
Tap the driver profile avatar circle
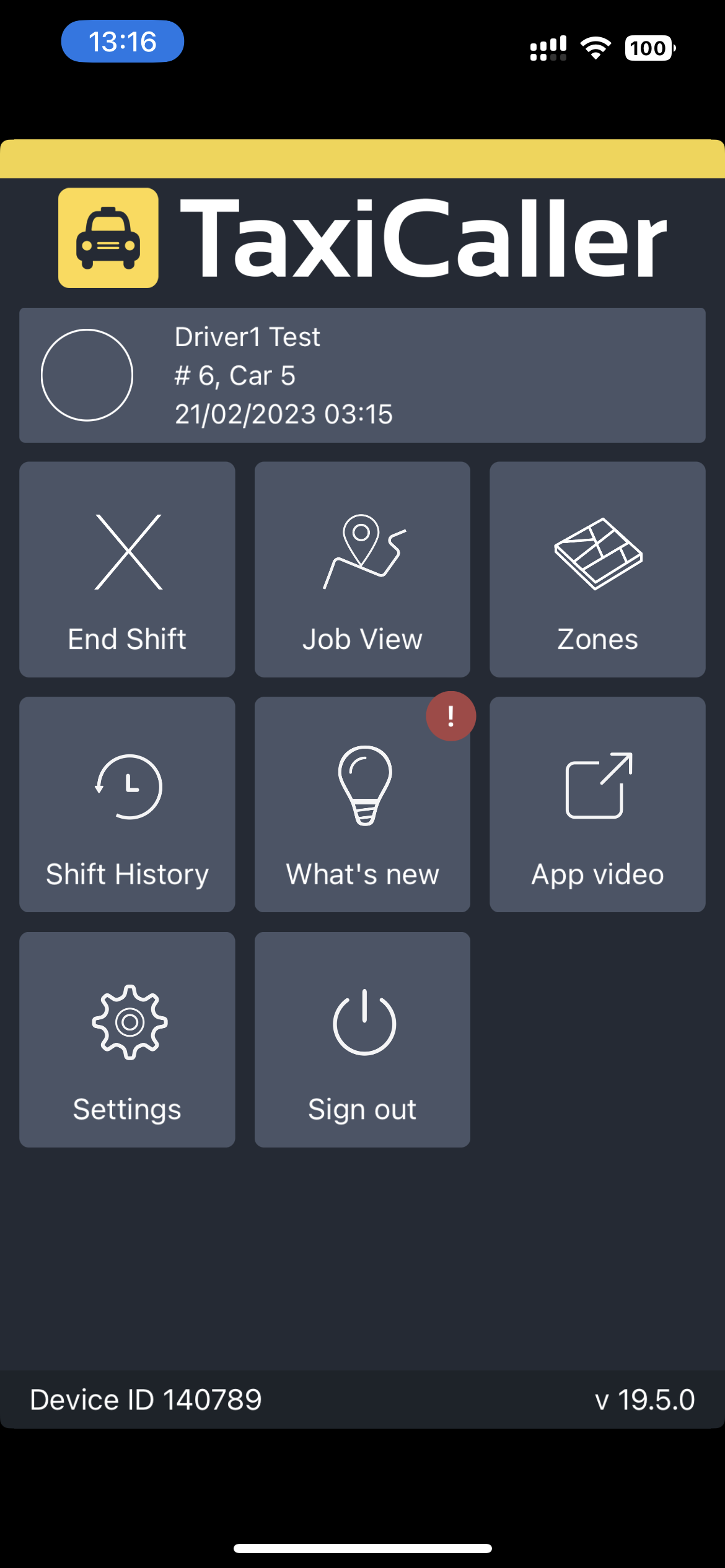[x=87, y=375]
